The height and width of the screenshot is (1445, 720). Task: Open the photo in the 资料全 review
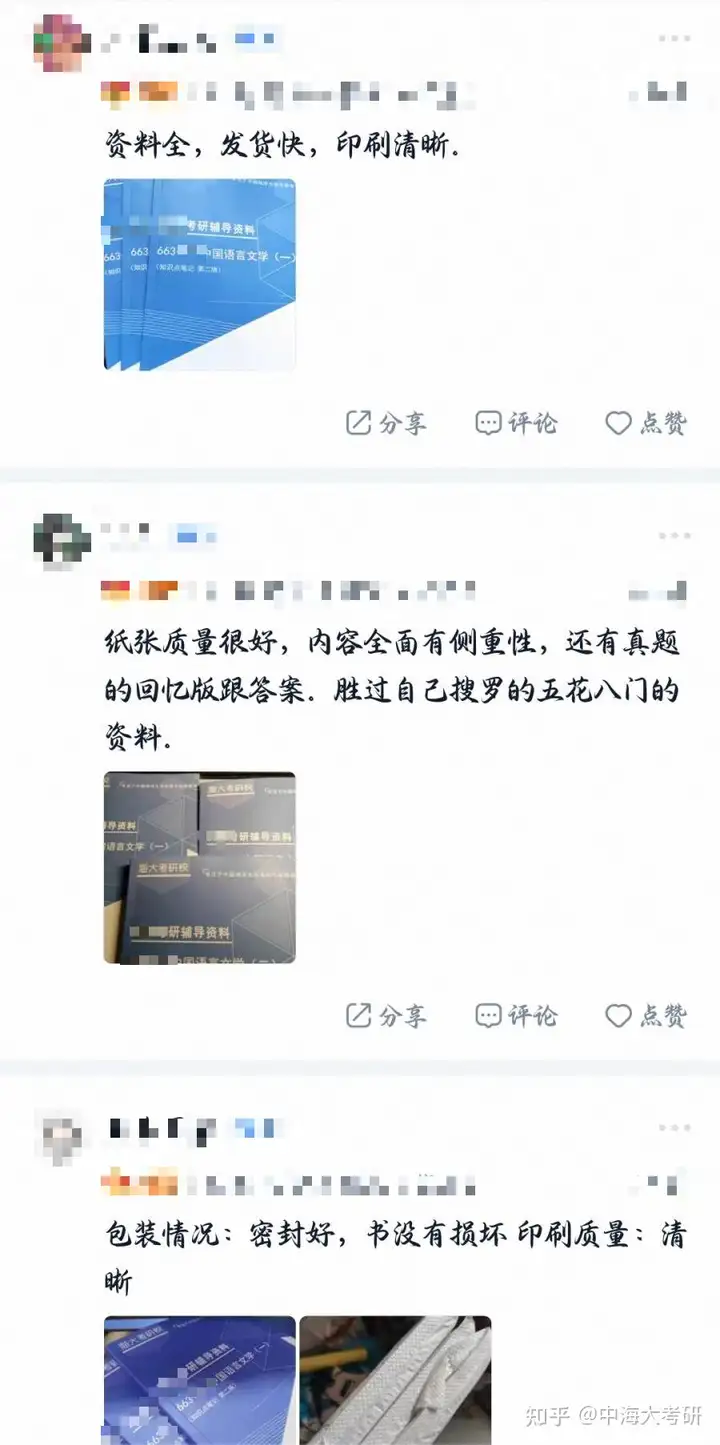(x=200, y=275)
